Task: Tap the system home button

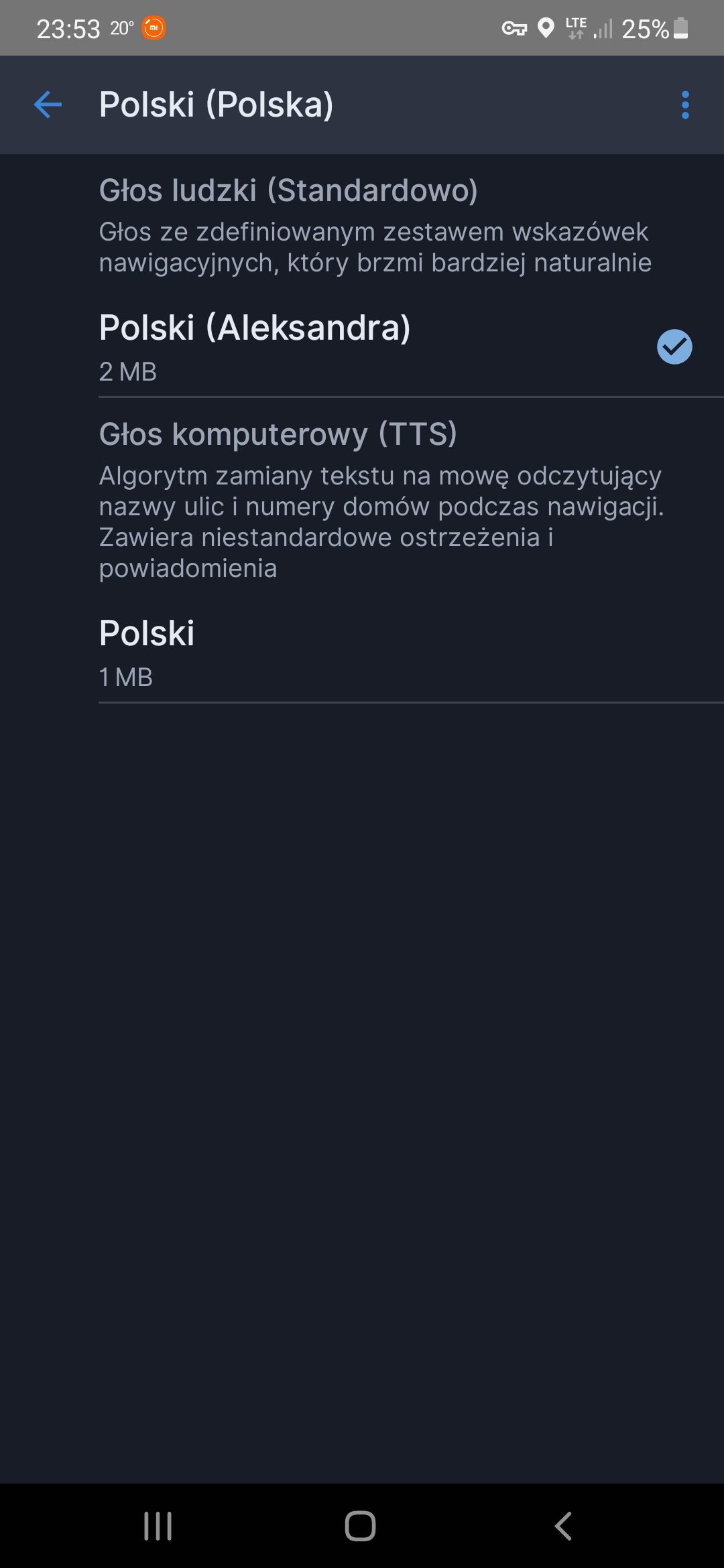Action: click(x=361, y=1526)
